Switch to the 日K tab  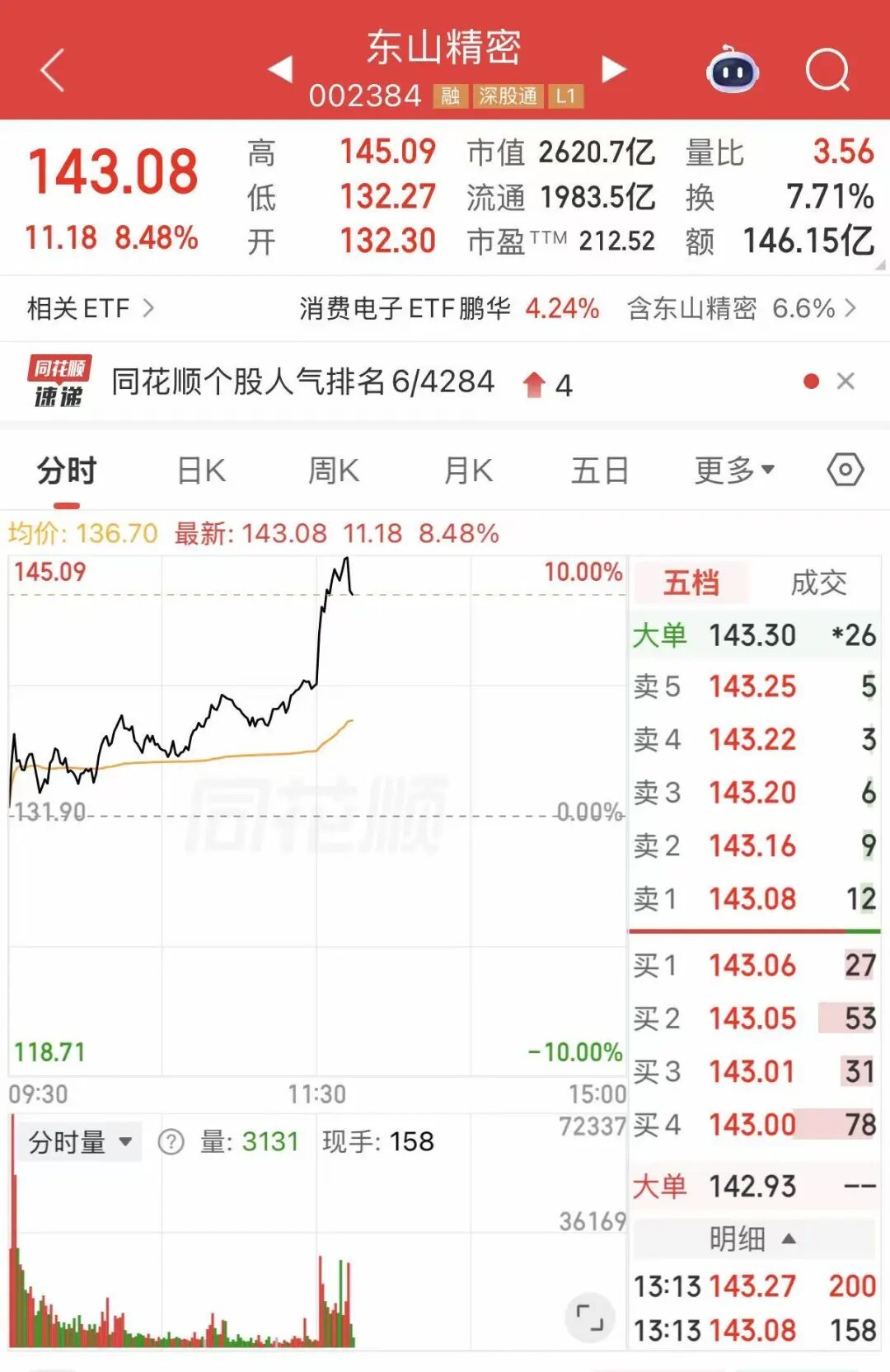point(202,471)
